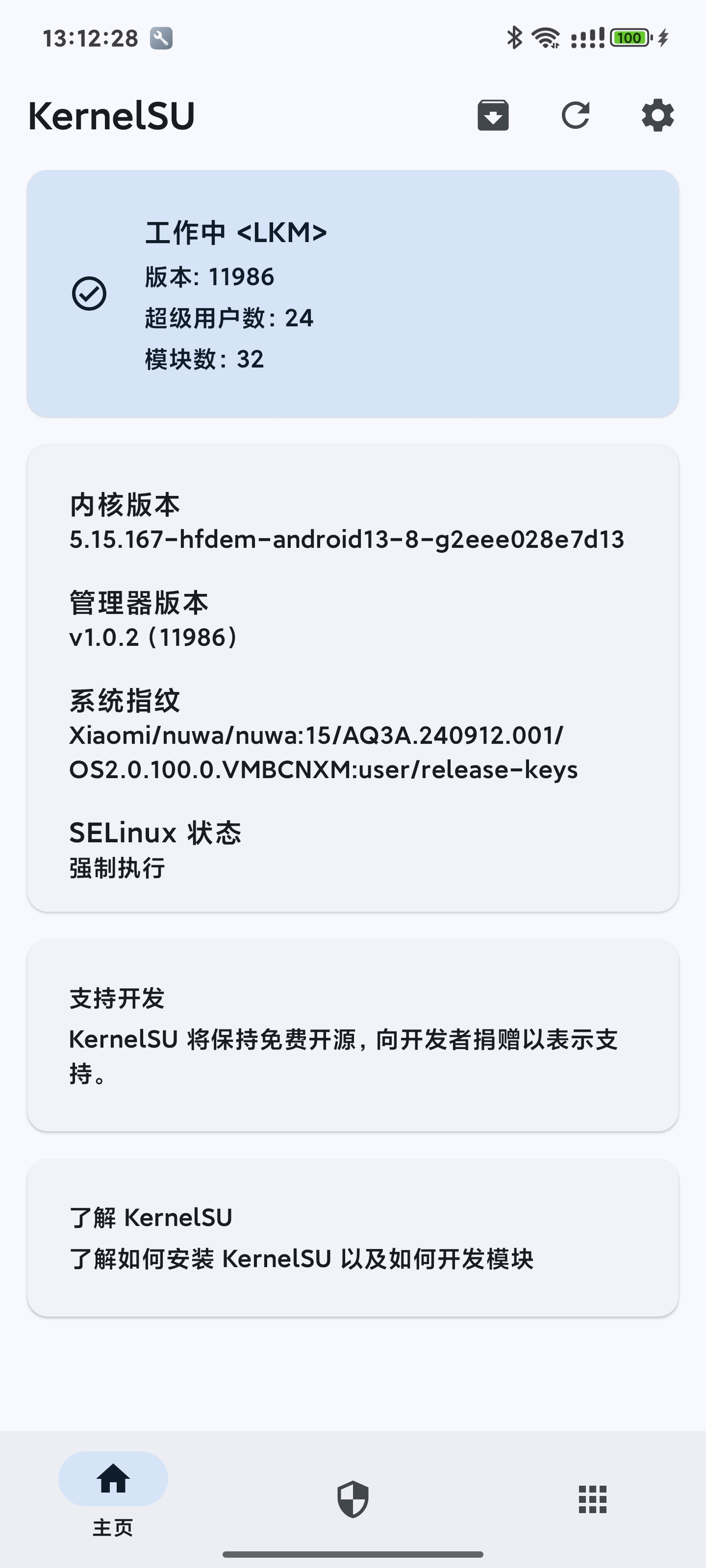Tap the reboot refresh icon
This screenshot has height=1568, width=706.
(x=575, y=115)
